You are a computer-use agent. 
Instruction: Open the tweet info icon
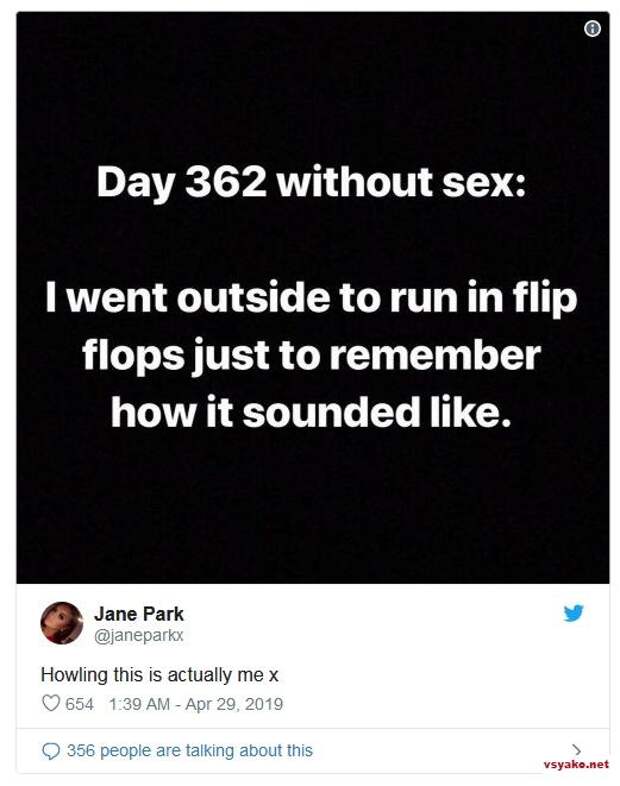tap(592, 29)
